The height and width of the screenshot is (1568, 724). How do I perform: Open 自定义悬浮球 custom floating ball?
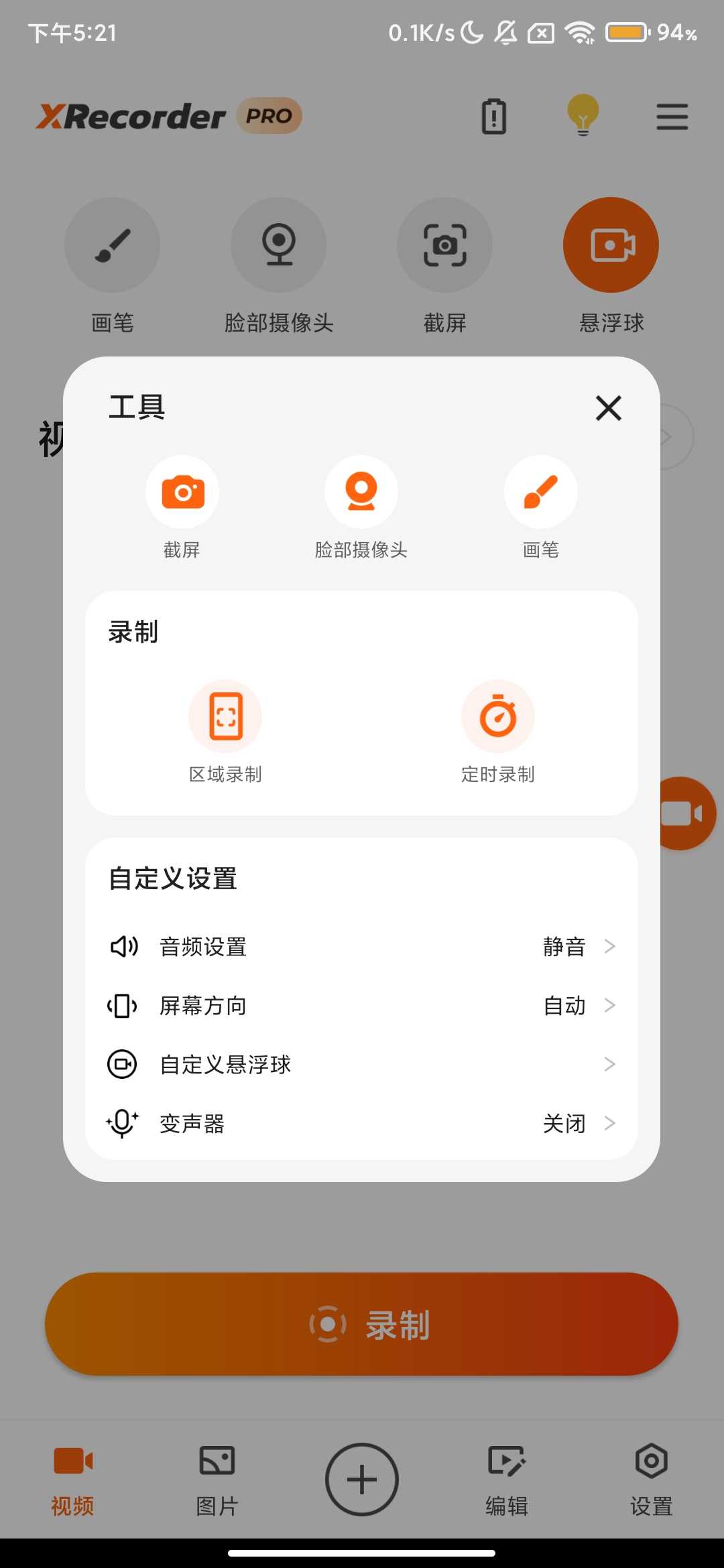tap(361, 1064)
